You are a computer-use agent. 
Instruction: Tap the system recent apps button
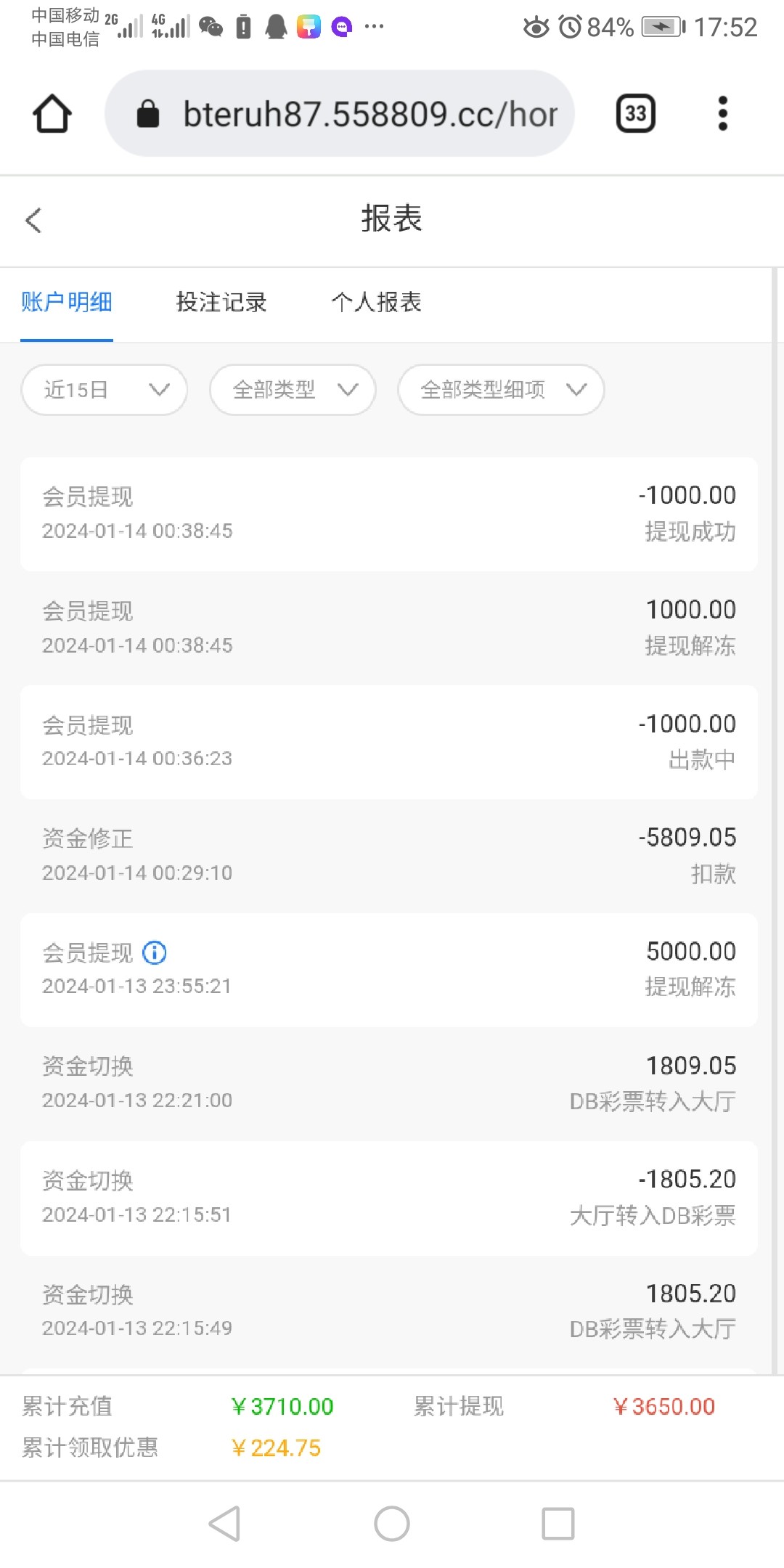point(558,1523)
